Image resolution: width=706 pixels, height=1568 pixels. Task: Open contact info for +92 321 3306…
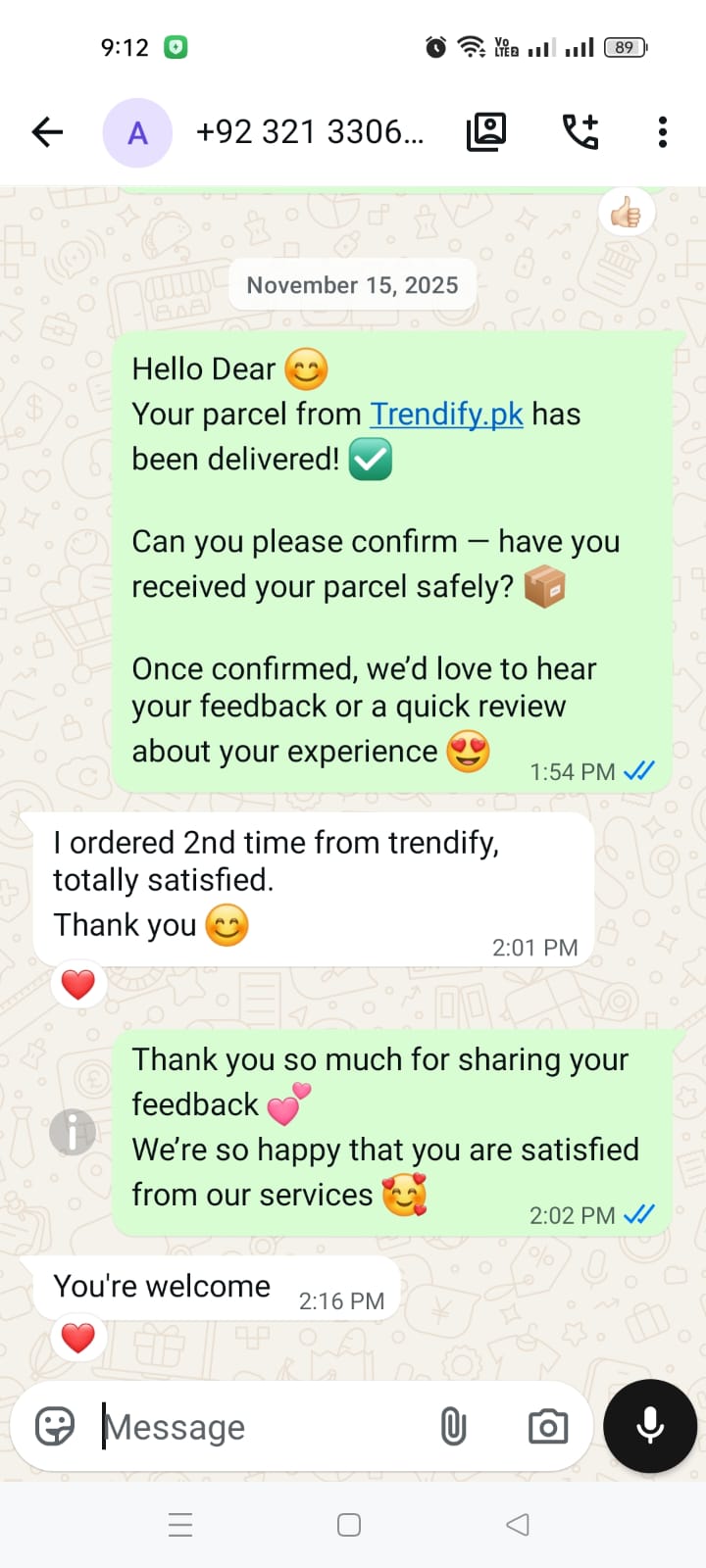(x=310, y=131)
